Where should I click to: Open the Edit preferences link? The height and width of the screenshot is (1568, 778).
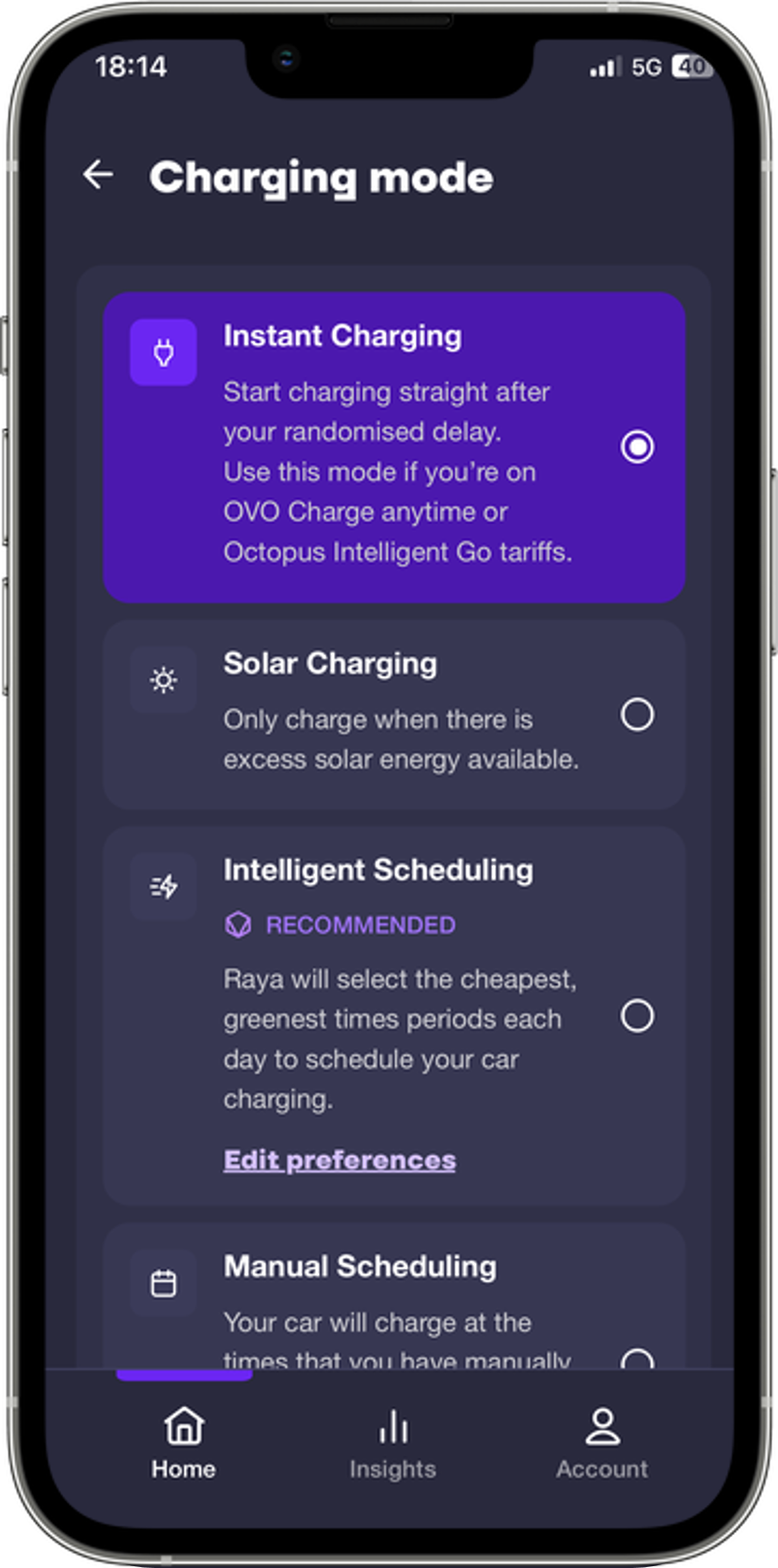coord(340,1160)
